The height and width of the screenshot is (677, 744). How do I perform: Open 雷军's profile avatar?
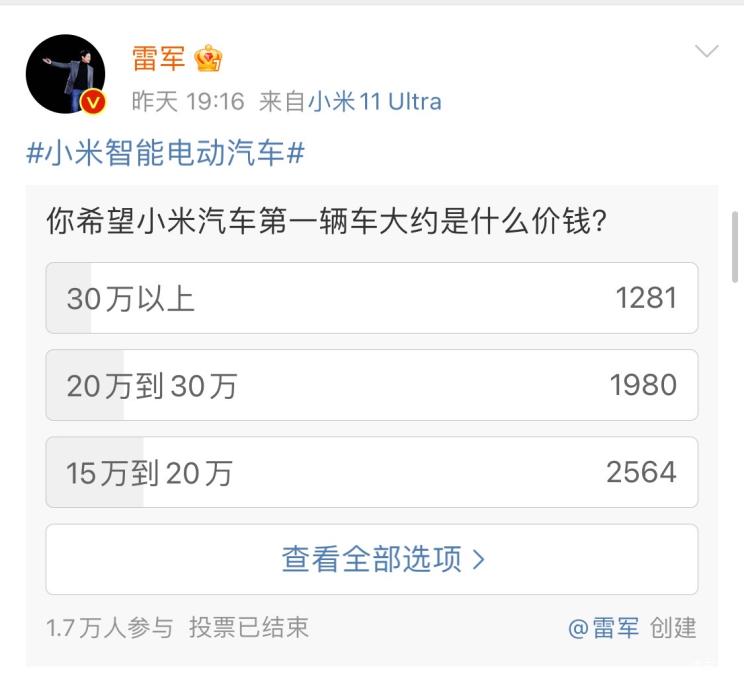pyautogui.click(x=65, y=73)
